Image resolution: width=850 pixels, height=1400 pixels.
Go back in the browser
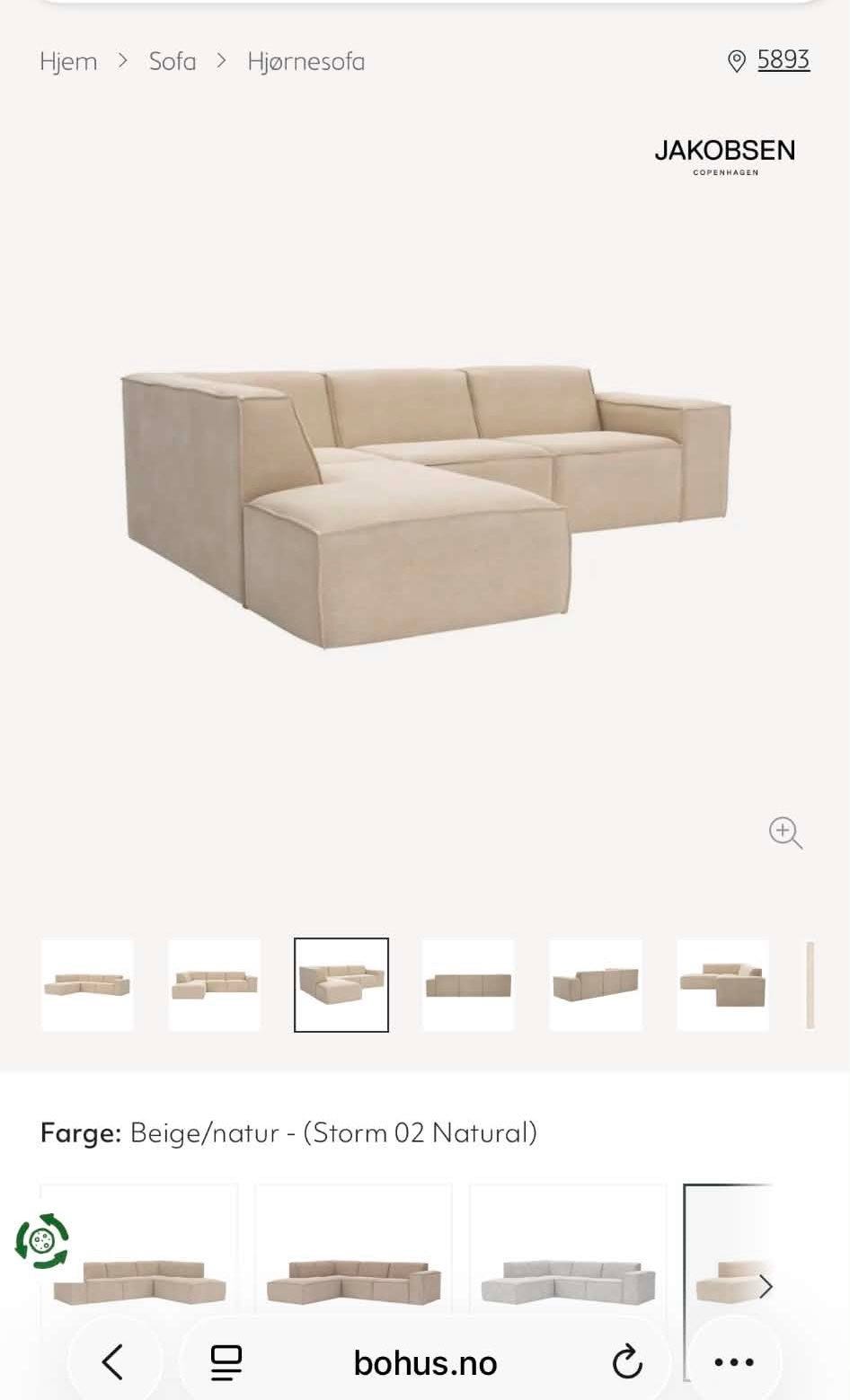click(x=112, y=1362)
